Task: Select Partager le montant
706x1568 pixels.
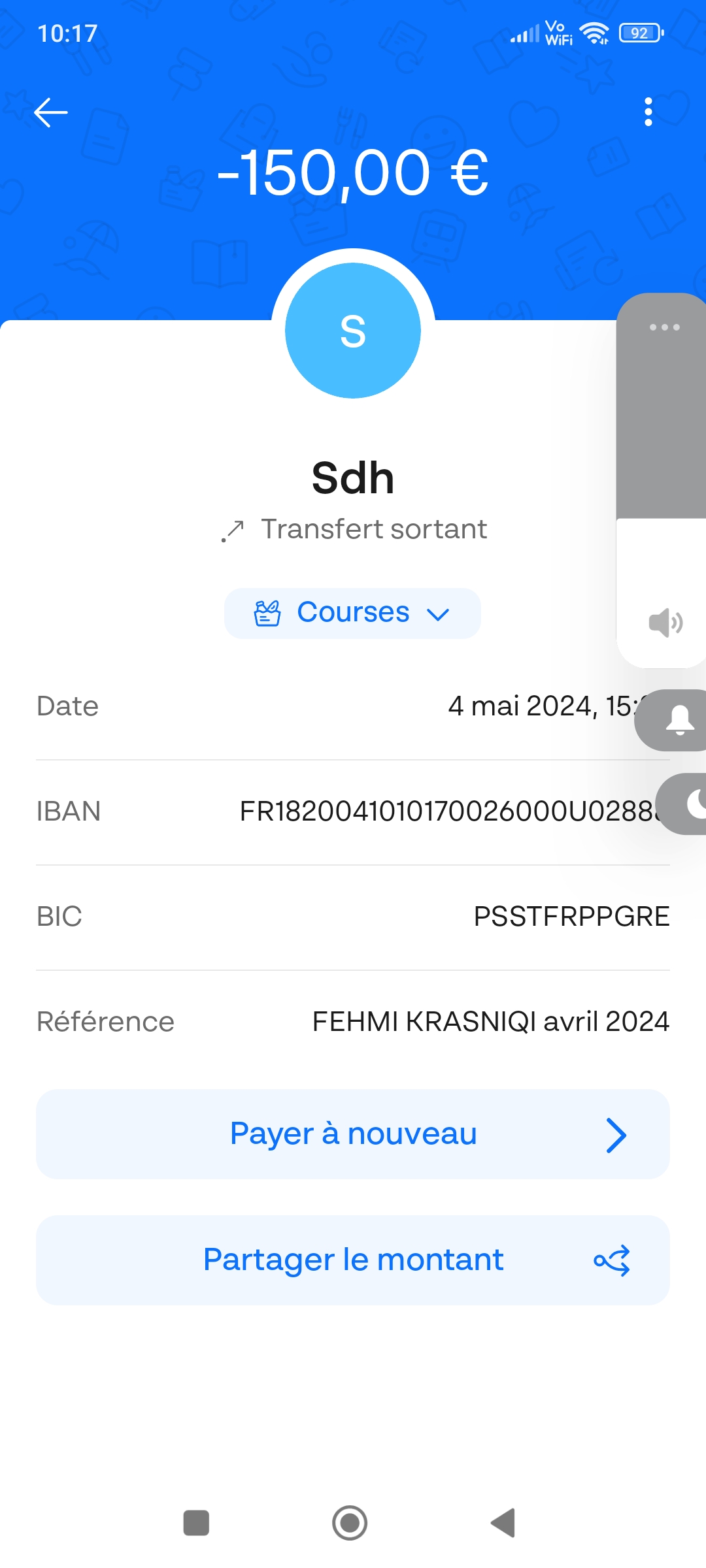Action: (353, 1260)
